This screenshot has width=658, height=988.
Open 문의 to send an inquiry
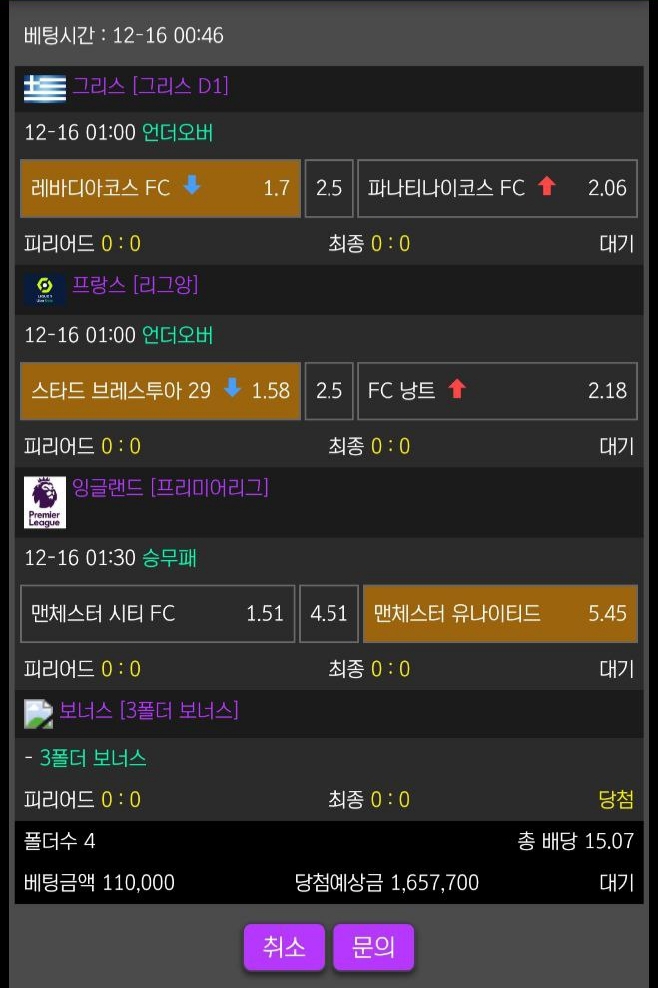tap(373, 947)
